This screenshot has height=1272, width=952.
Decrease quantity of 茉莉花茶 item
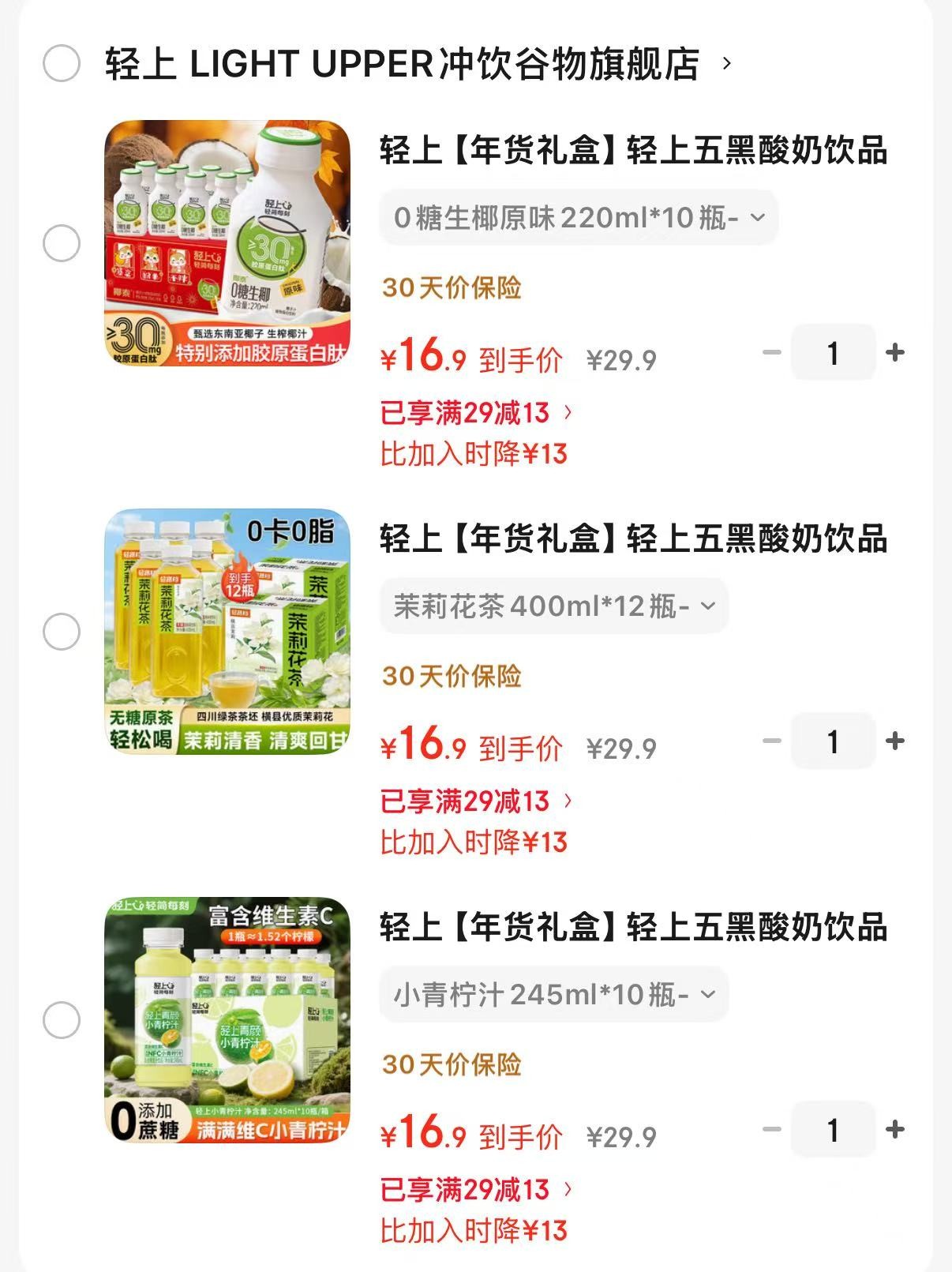click(771, 741)
